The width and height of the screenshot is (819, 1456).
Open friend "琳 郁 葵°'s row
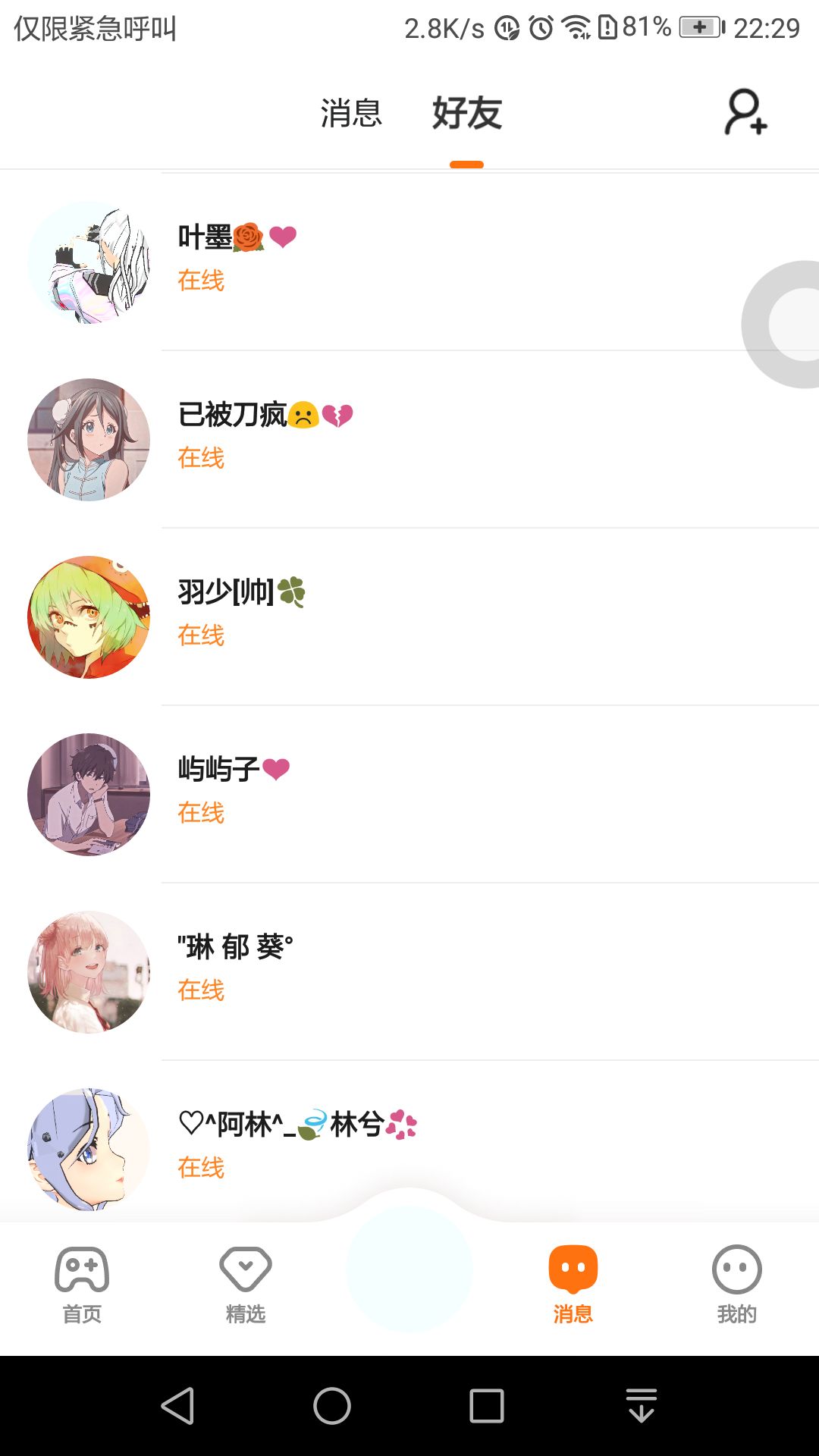409,972
